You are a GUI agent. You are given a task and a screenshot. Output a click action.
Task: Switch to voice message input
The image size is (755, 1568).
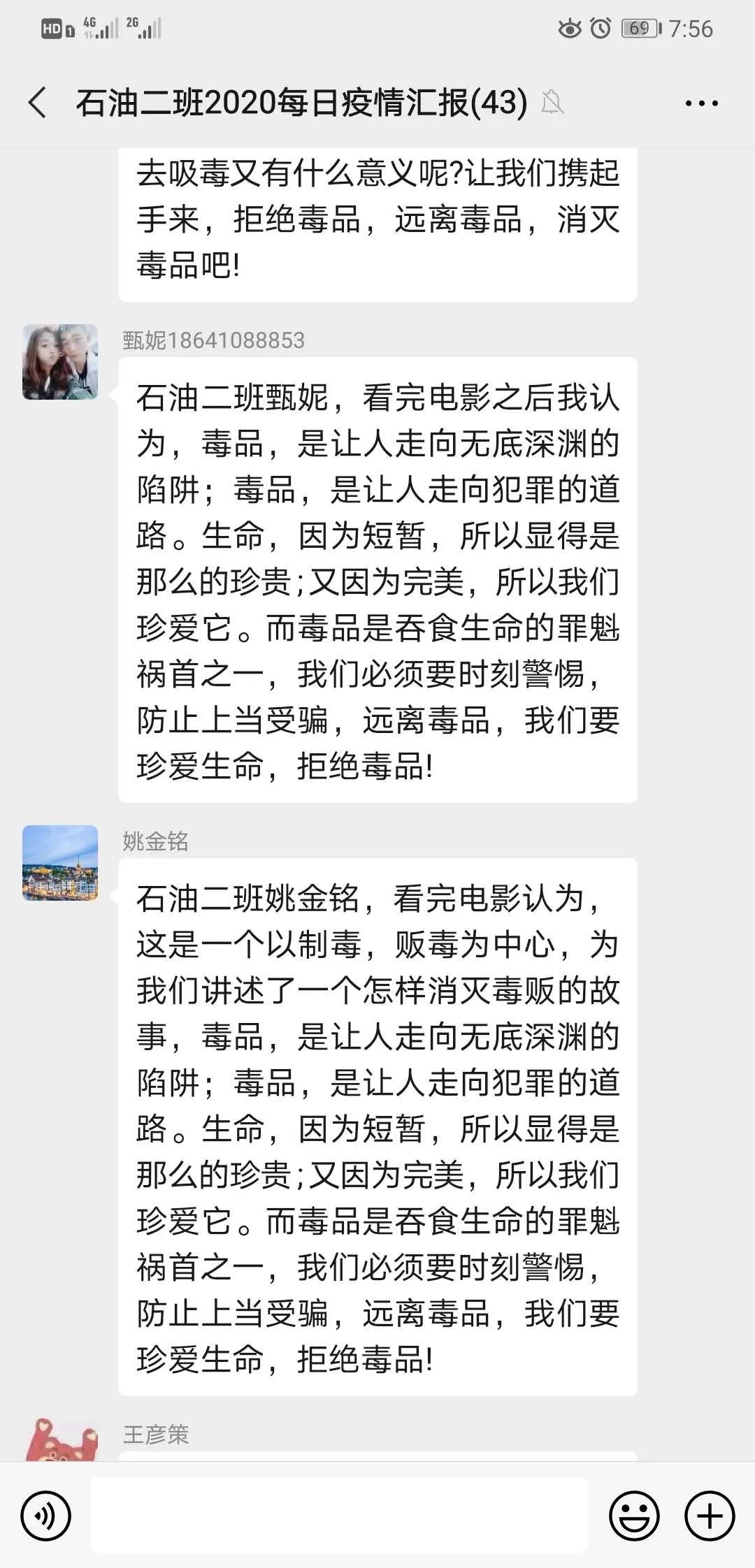tap(46, 1516)
